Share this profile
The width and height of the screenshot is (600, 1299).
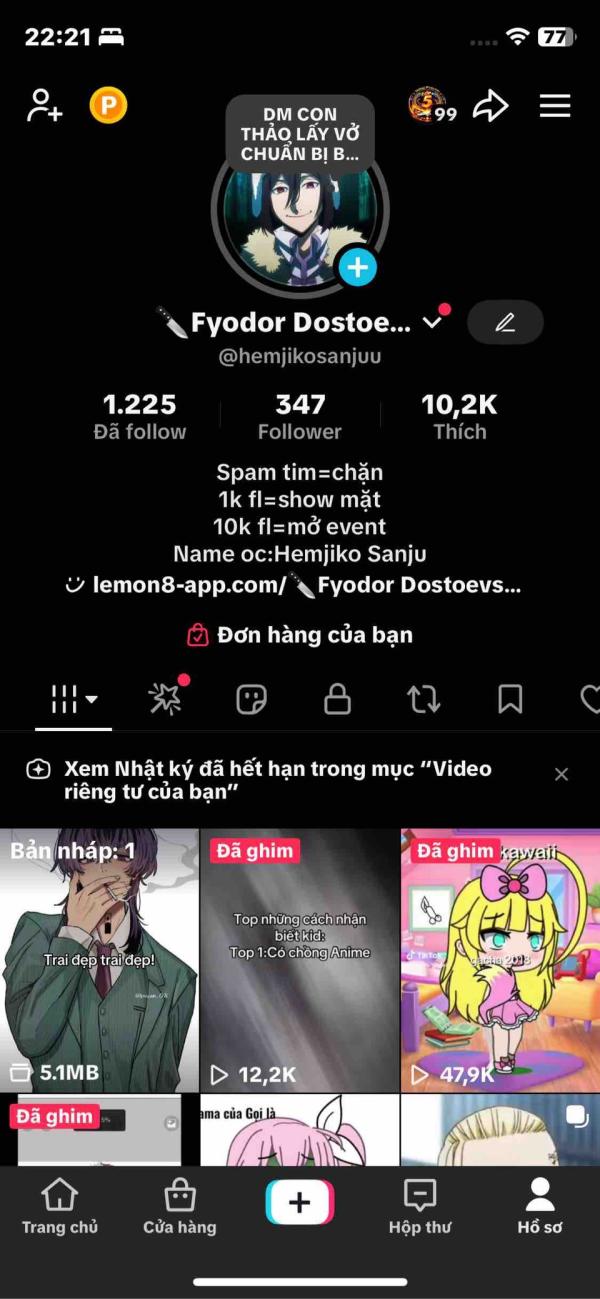490,106
